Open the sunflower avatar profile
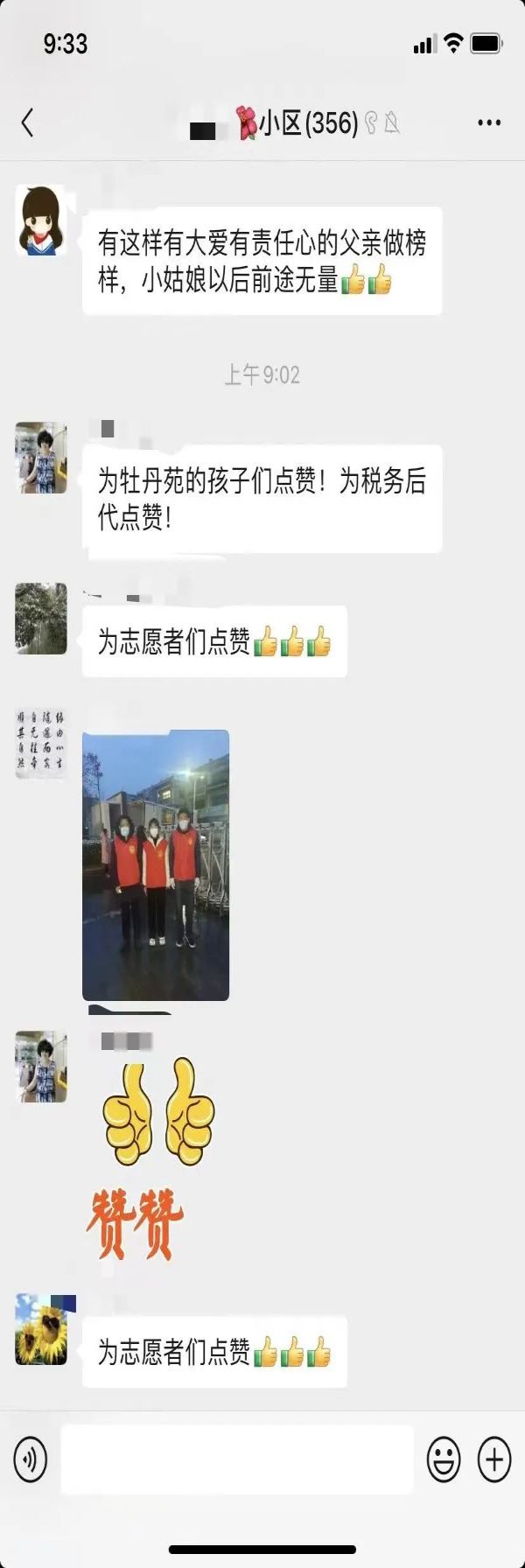525x1568 pixels. [41, 1331]
